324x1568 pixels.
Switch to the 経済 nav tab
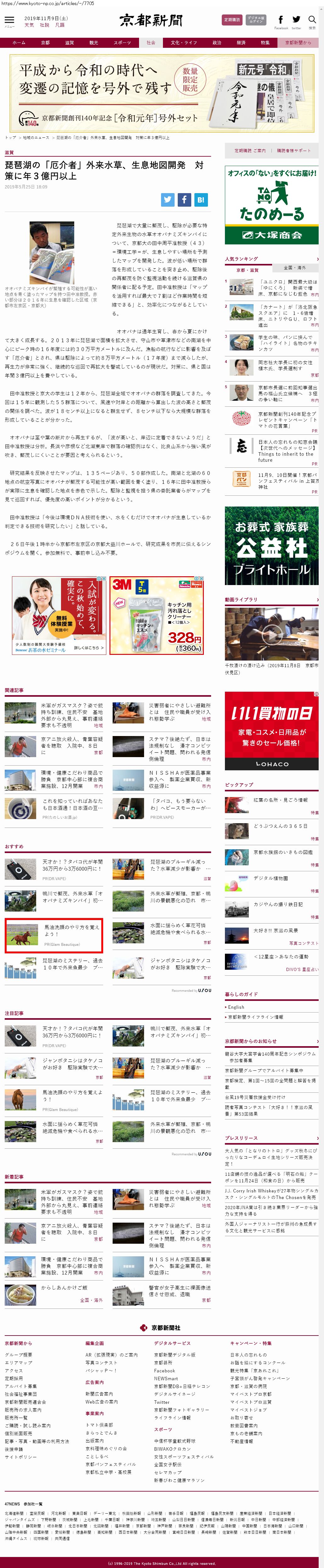pyautogui.click(x=241, y=42)
